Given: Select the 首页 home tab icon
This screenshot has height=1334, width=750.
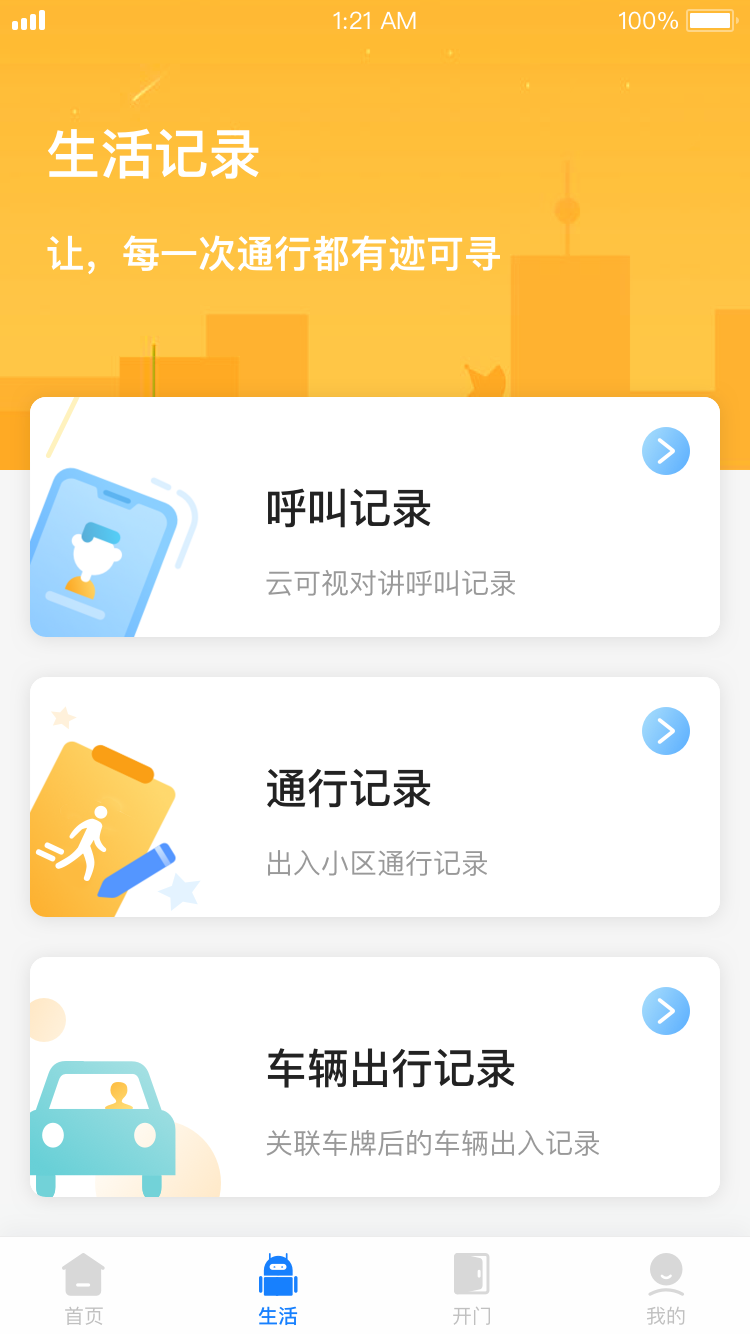Looking at the screenshot, I should pos(83,1273).
